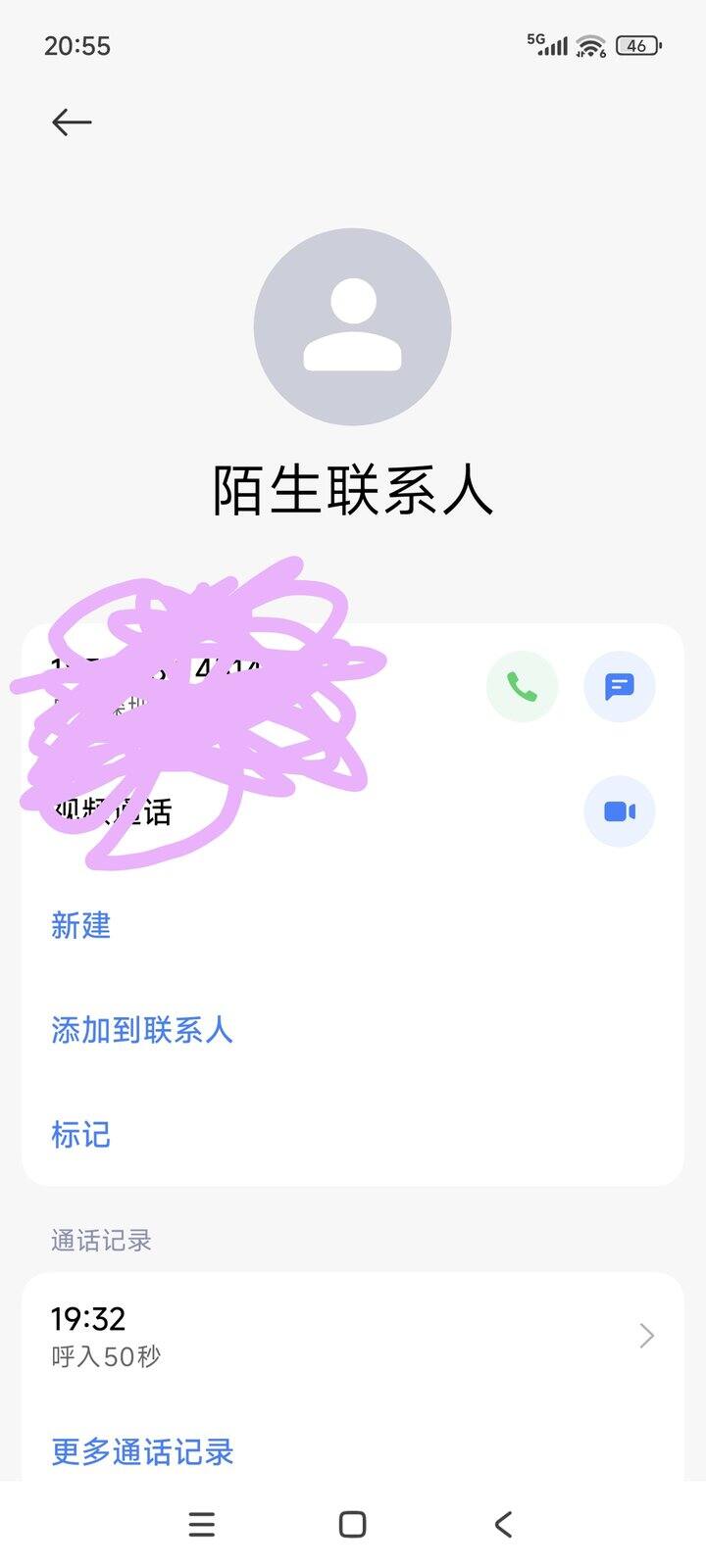Go to the home screen
Image resolution: width=706 pixels, height=1568 pixels.
[x=352, y=1524]
